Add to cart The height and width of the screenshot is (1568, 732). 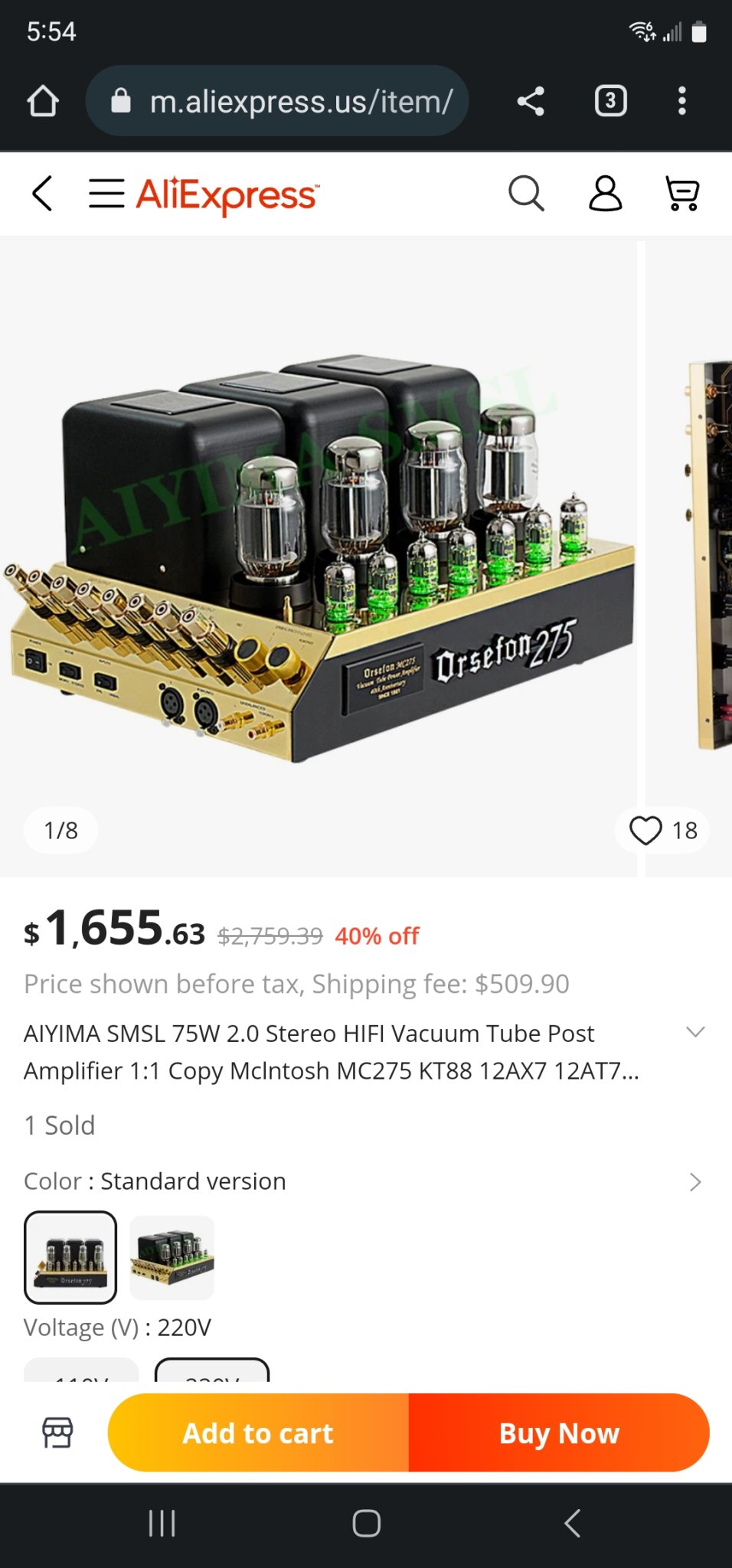coord(258,1432)
